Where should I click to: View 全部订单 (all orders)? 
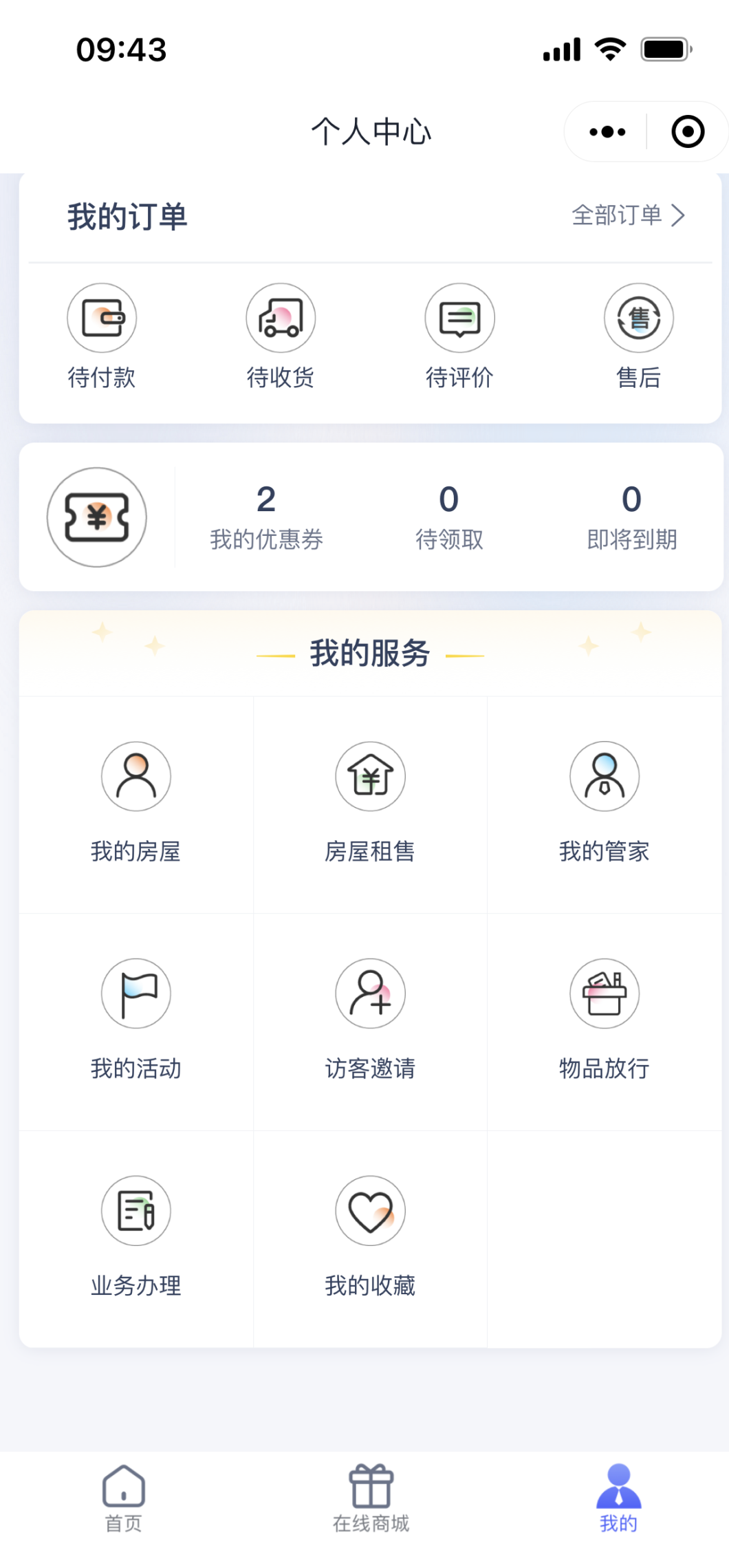pos(629,215)
